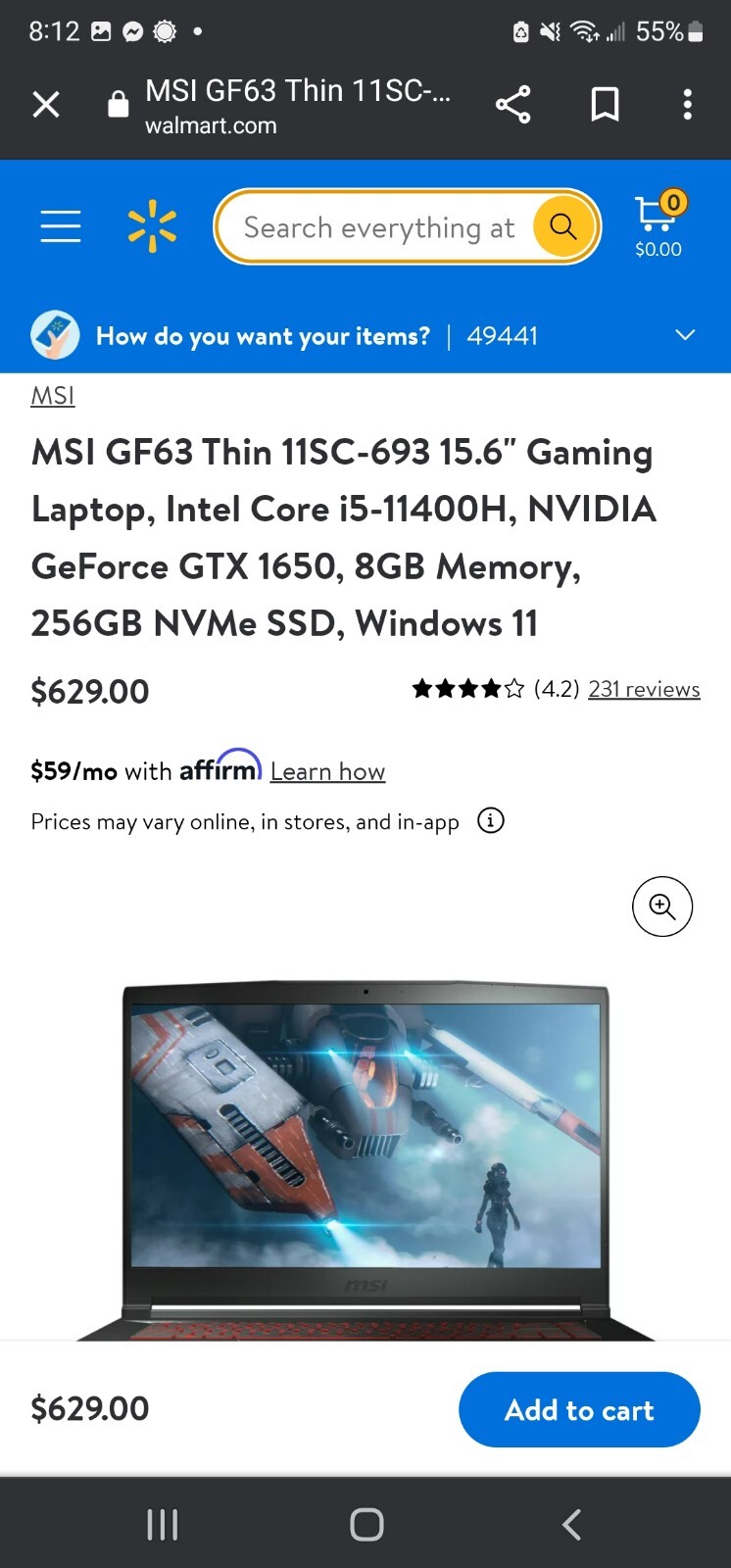Bookmark this page in the browser
This screenshot has width=731, height=1568.
tap(605, 104)
